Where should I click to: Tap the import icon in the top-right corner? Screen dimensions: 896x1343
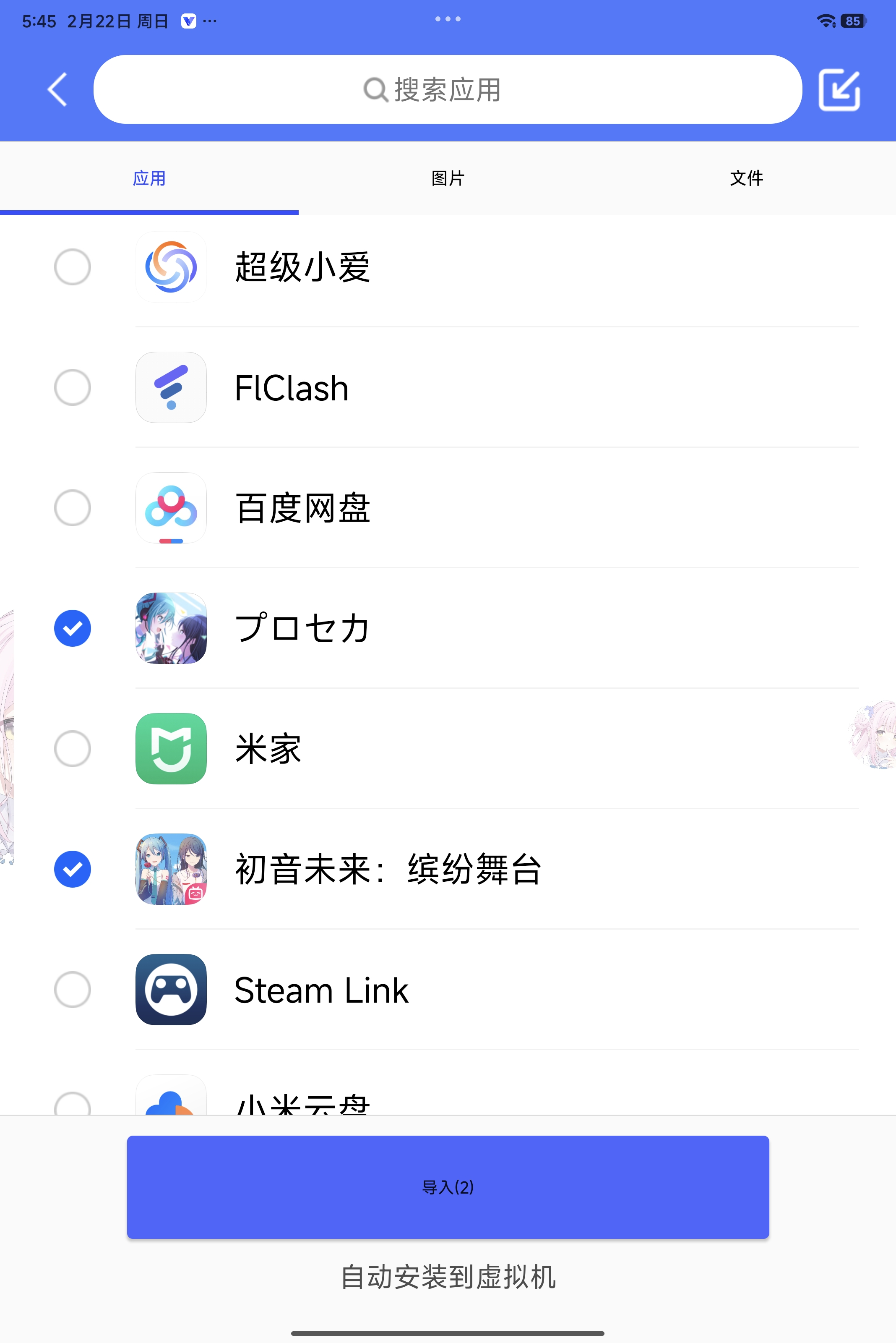tap(838, 90)
